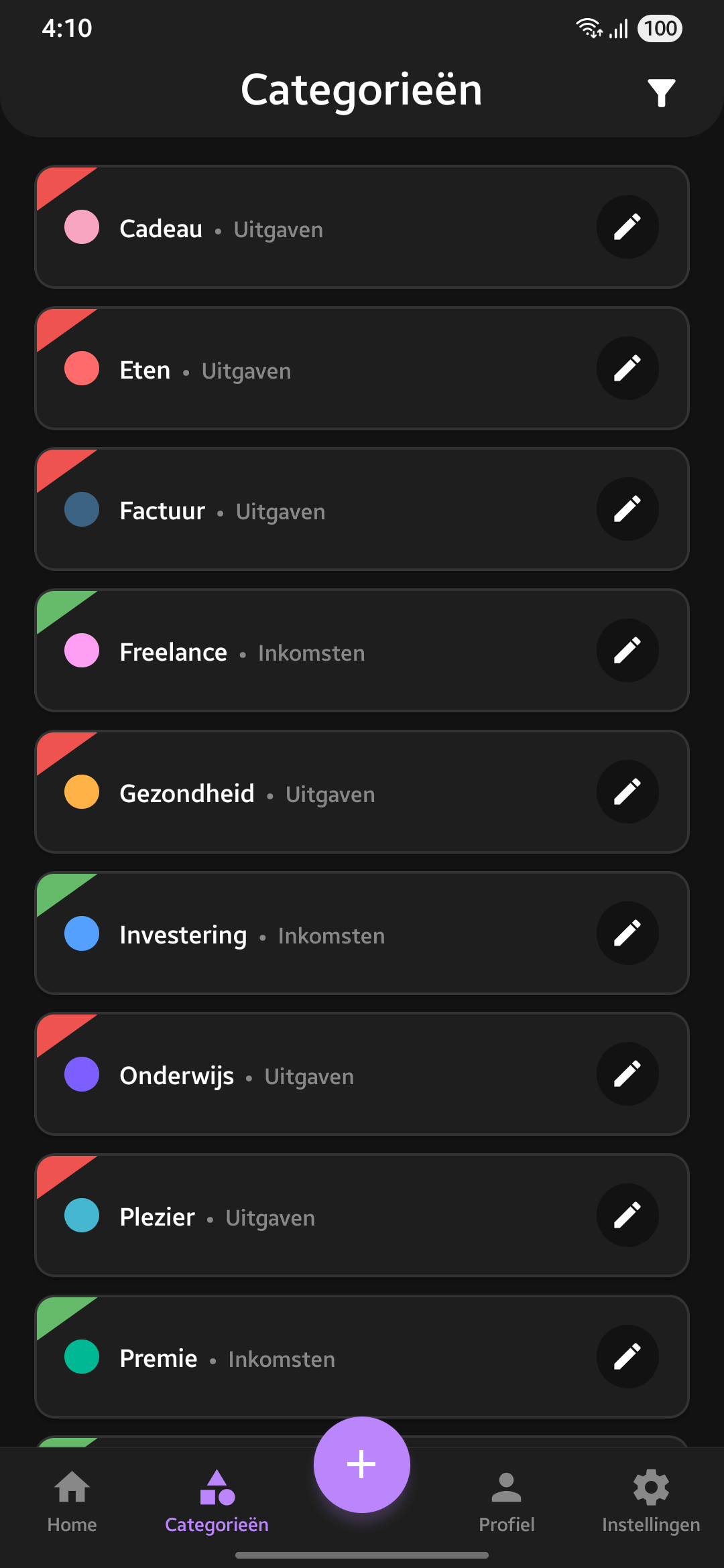Image resolution: width=724 pixels, height=1568 pixels.
Task: Click the pink color circle for Cadeau
Action: point(81,227)
